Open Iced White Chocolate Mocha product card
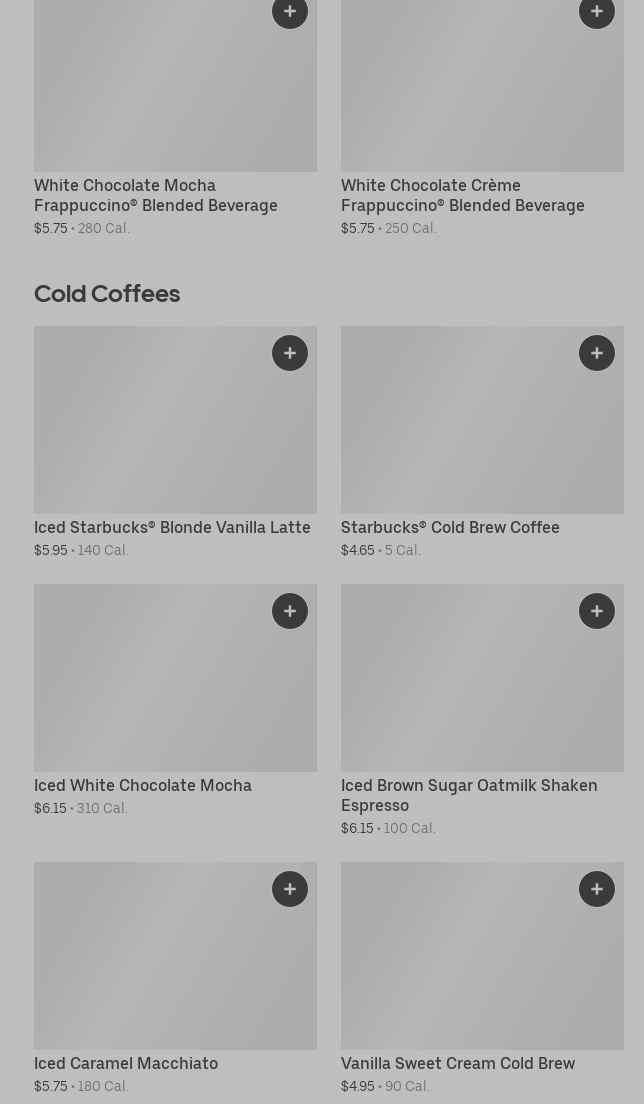This screenshot has height=1104, width=644. [x=143, y=785]
